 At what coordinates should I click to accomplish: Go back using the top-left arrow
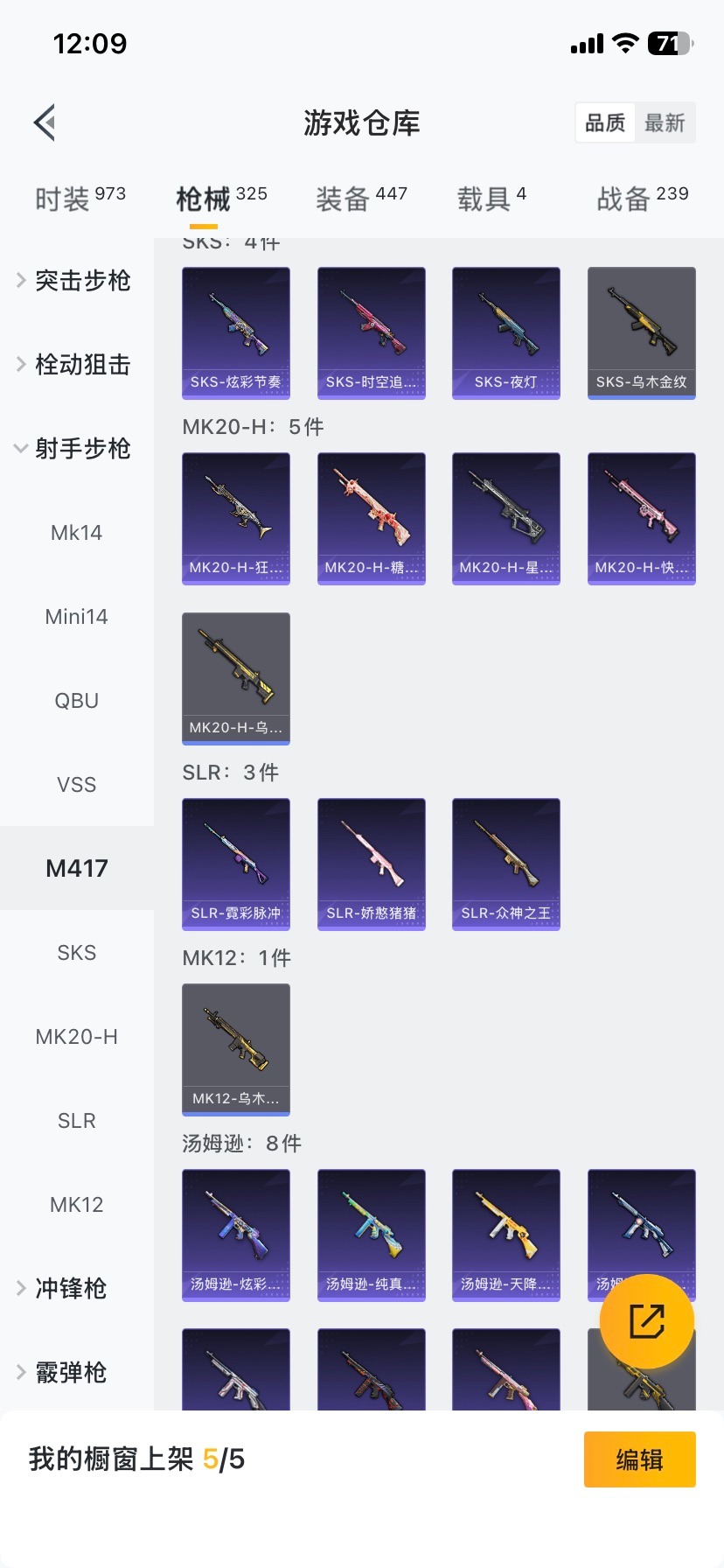click(x=45, y=122)
